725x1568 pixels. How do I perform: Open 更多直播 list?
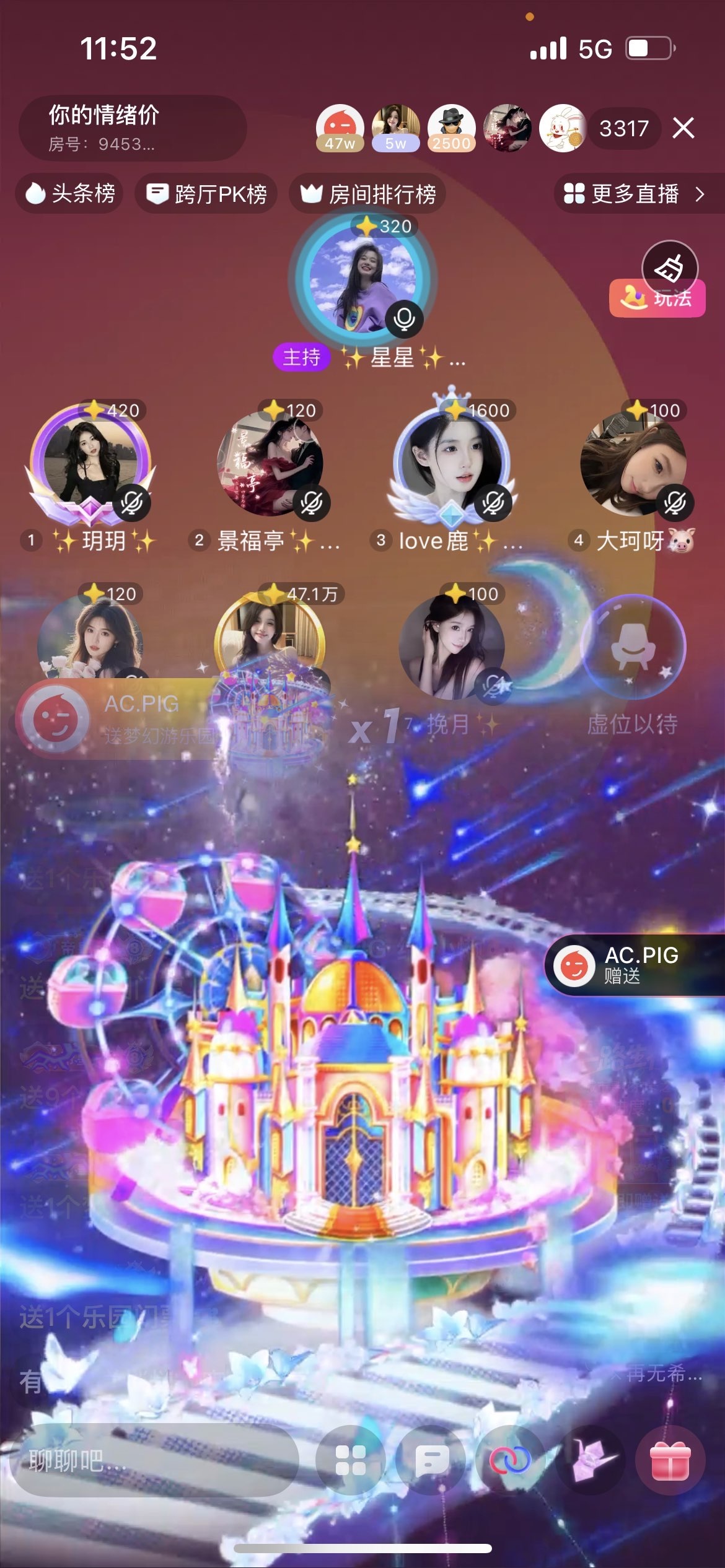[x=635, y=194]
